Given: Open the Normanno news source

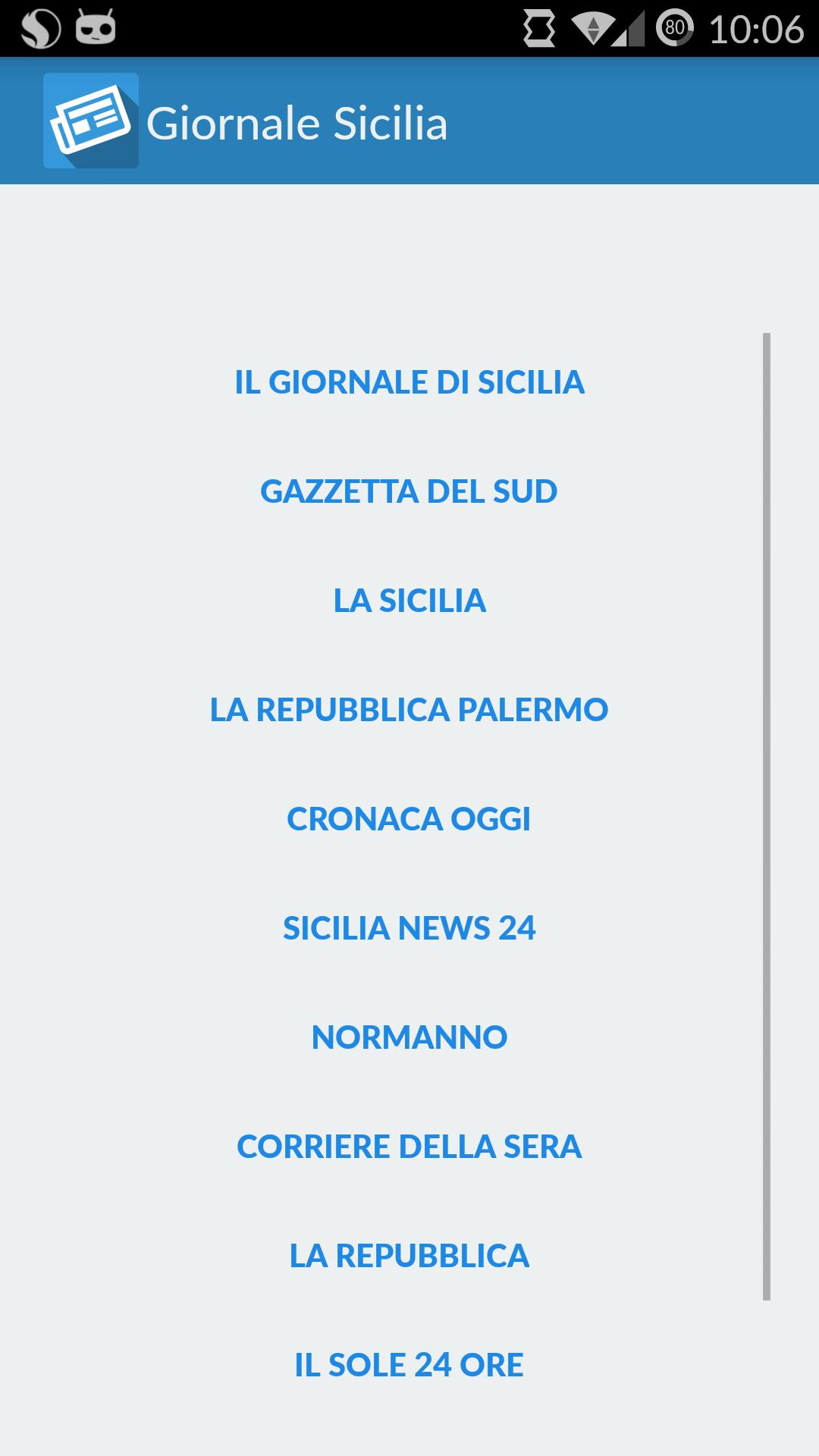Looking at the screenshot, I should 409,1037.
